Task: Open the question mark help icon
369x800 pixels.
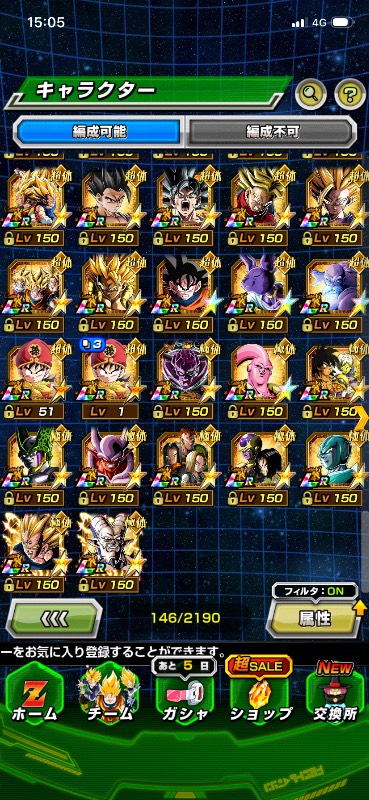Action: pos(350,92)
